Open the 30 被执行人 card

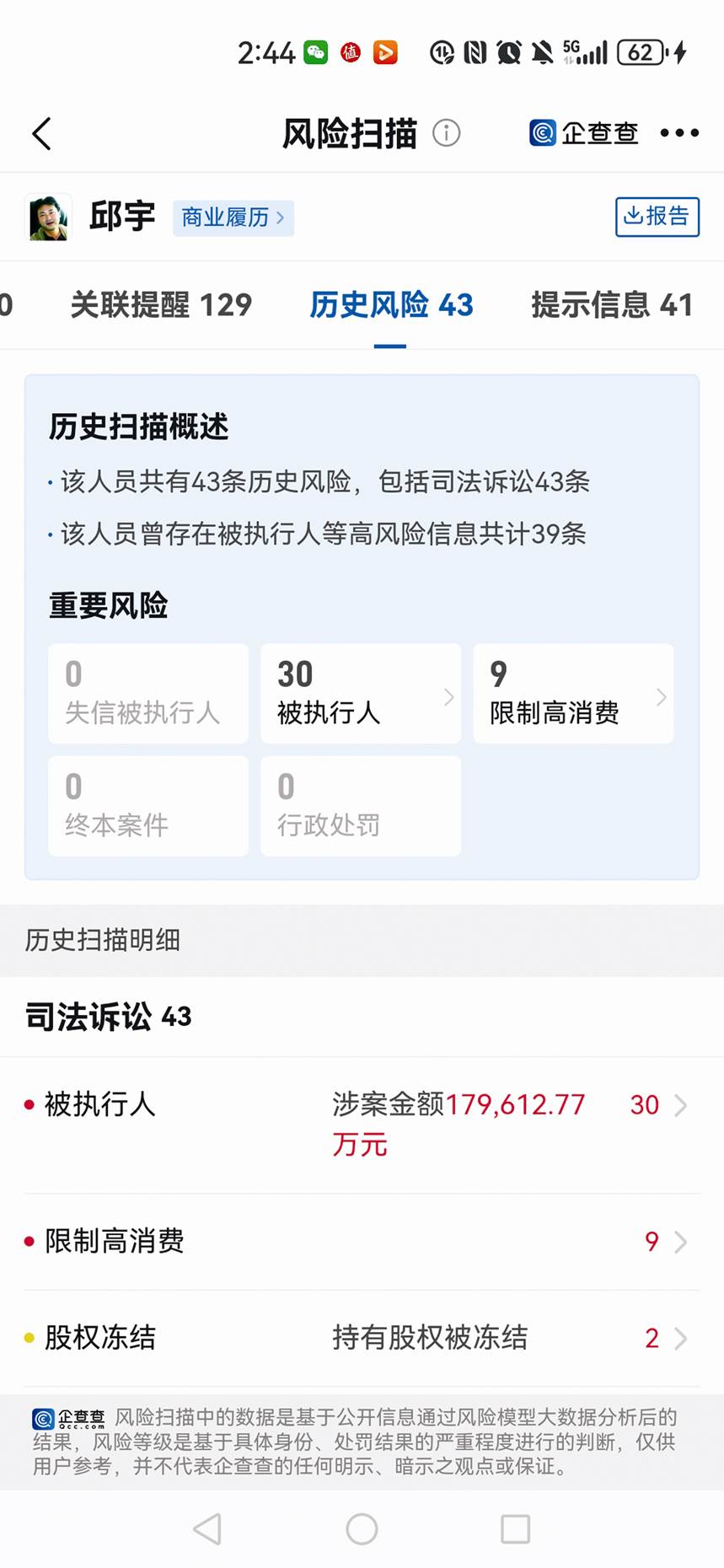click(361, 693)
